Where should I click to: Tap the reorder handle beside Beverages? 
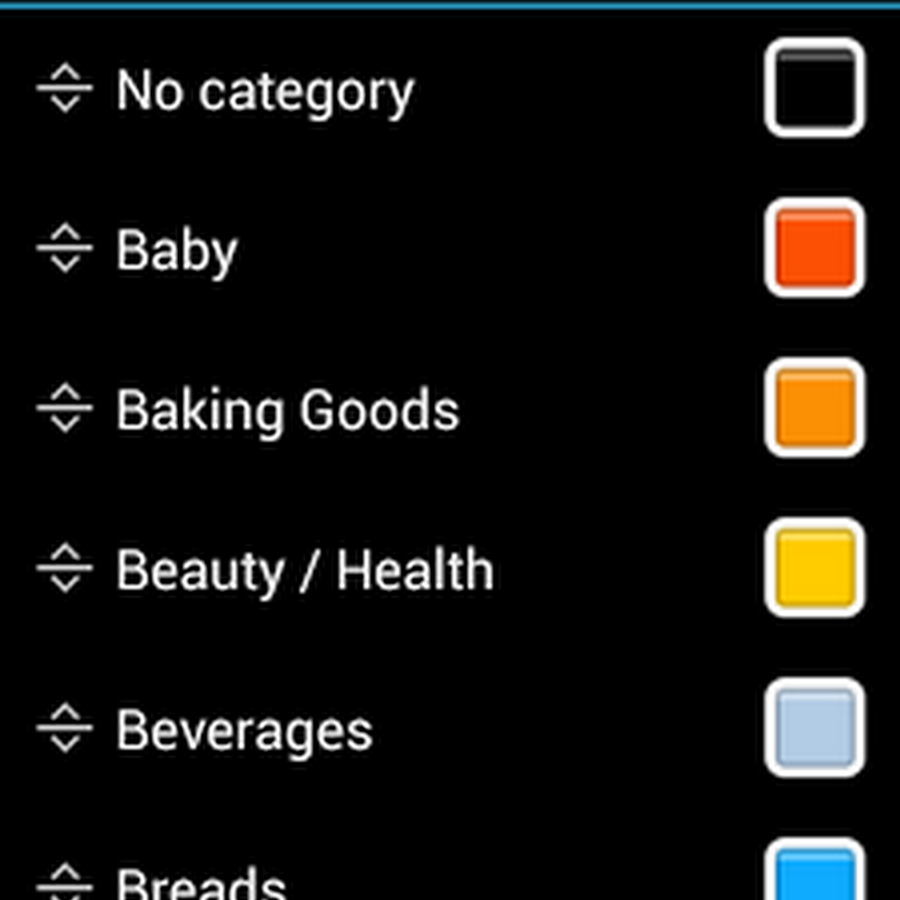point(65,728)
